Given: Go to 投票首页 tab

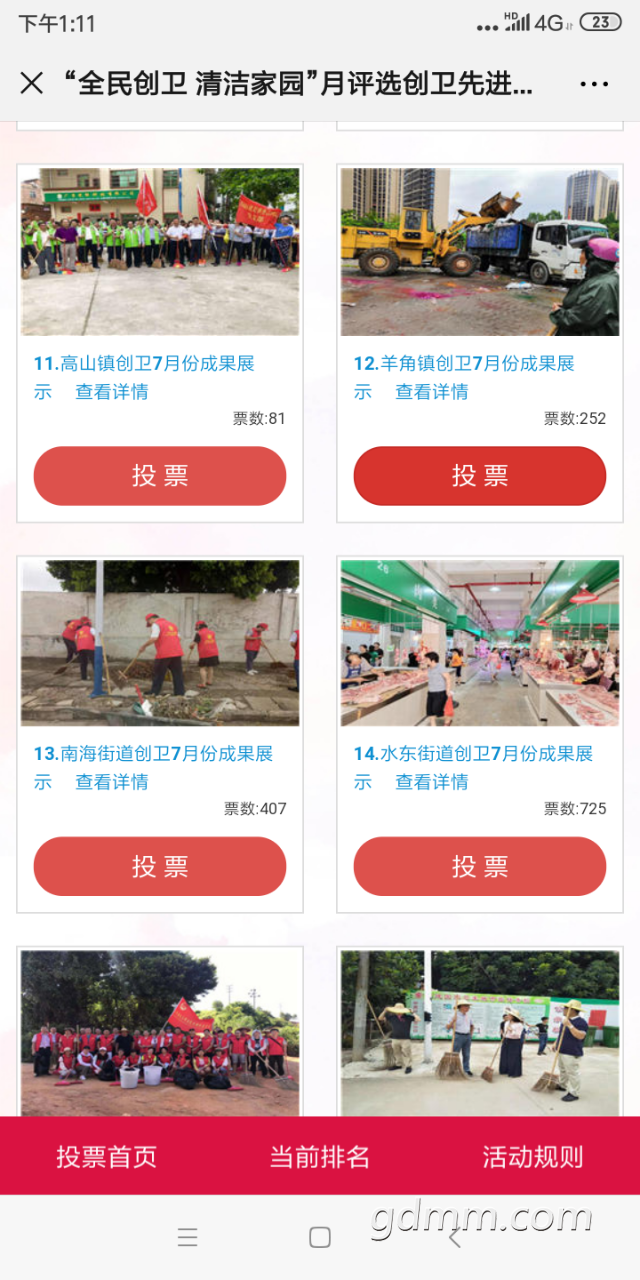Looking at the screenshot, I should 106,1157.
